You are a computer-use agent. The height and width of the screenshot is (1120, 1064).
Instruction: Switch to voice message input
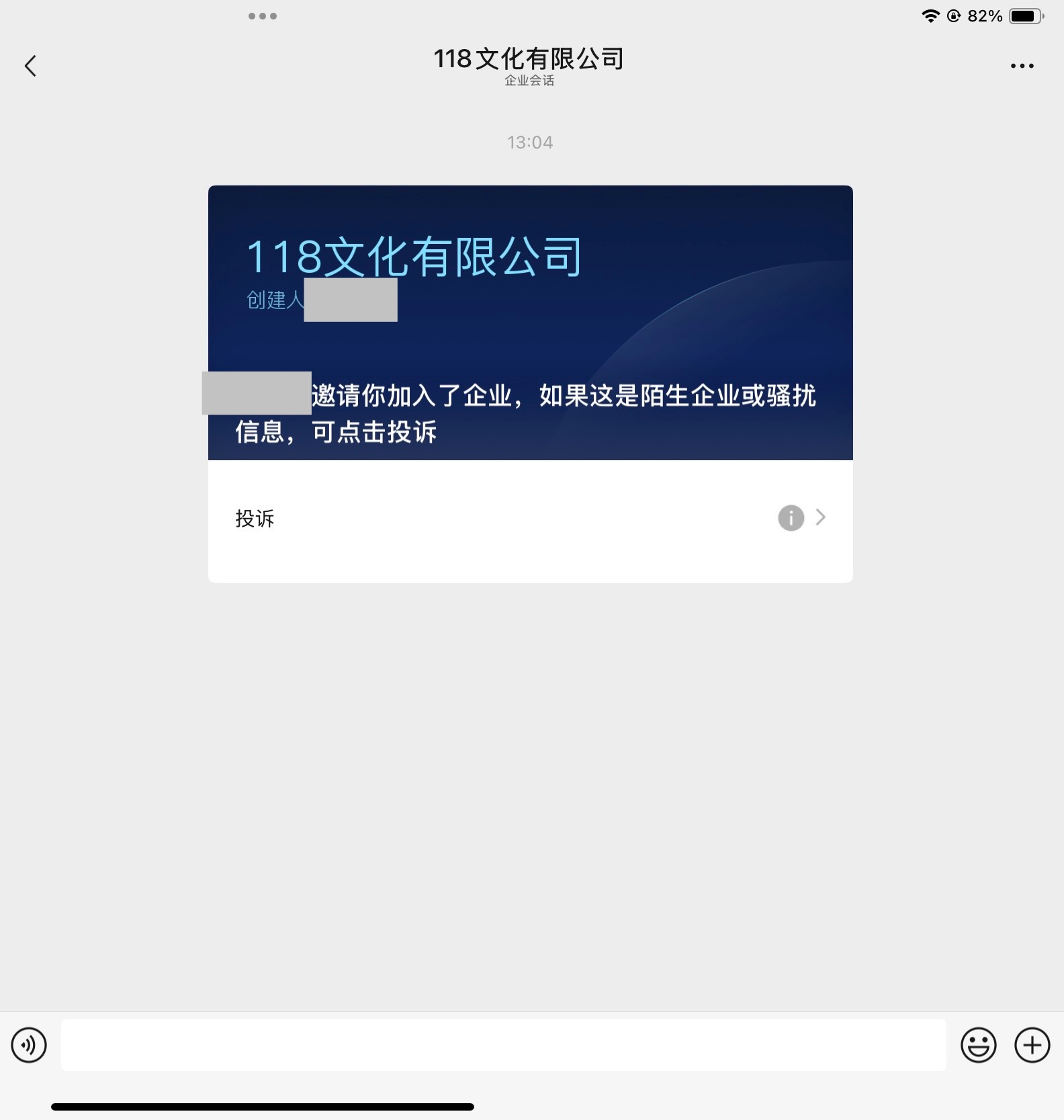point(29,1045)
